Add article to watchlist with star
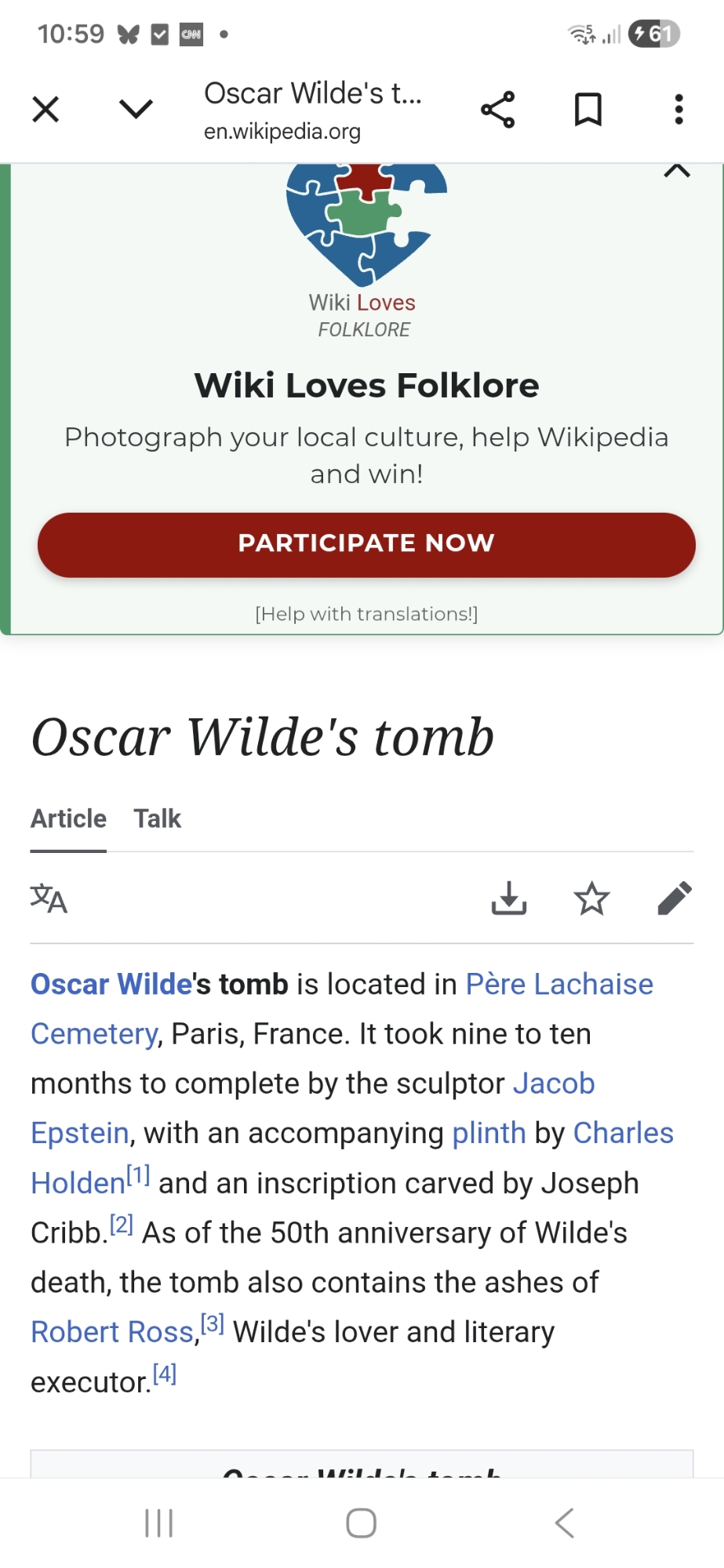The height and width of the screenshot is (1568, 724). [x=591, y=898]
